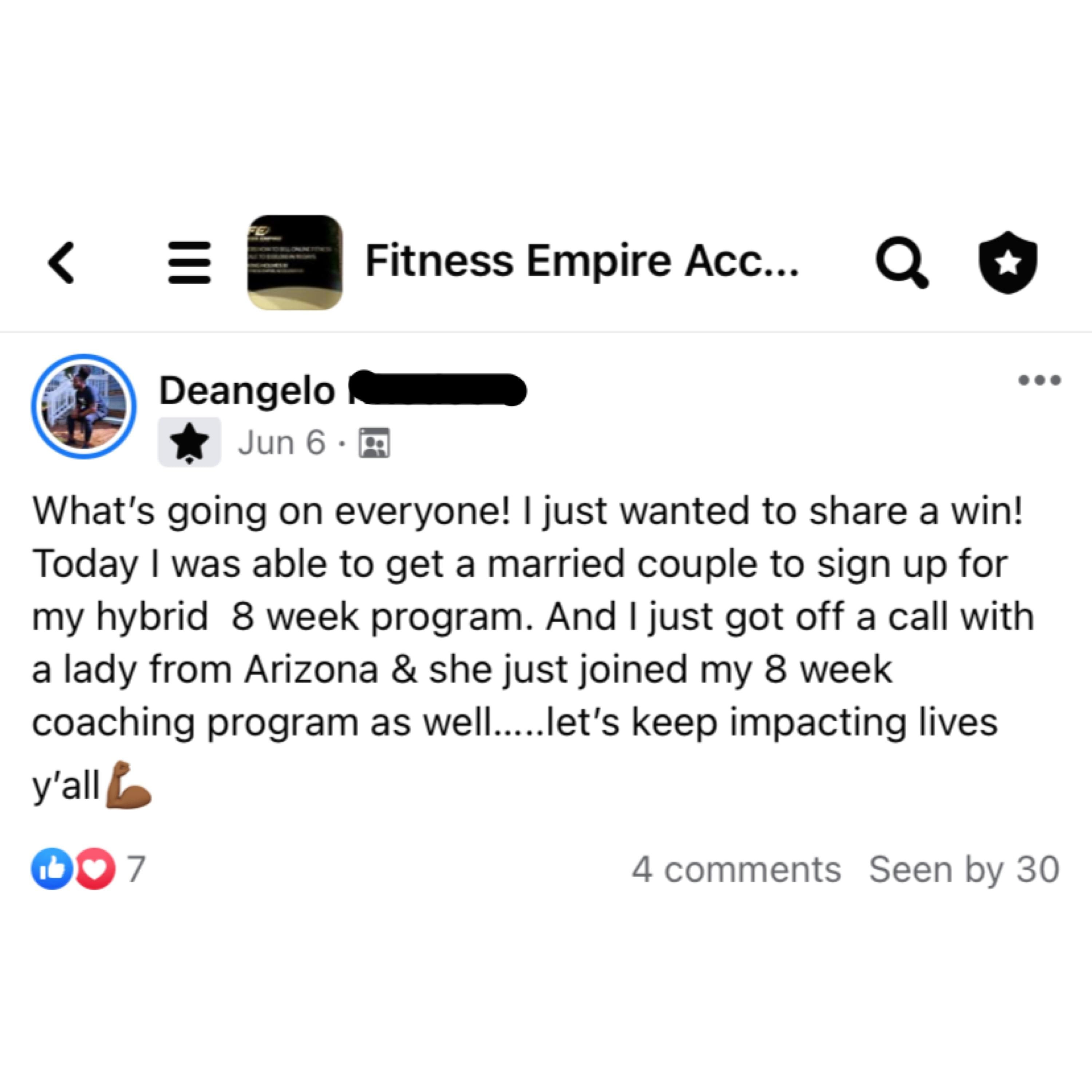Search within the group
This screenshot has height=1092, width=1092.
pyautogui.click(x=901, y=262)
